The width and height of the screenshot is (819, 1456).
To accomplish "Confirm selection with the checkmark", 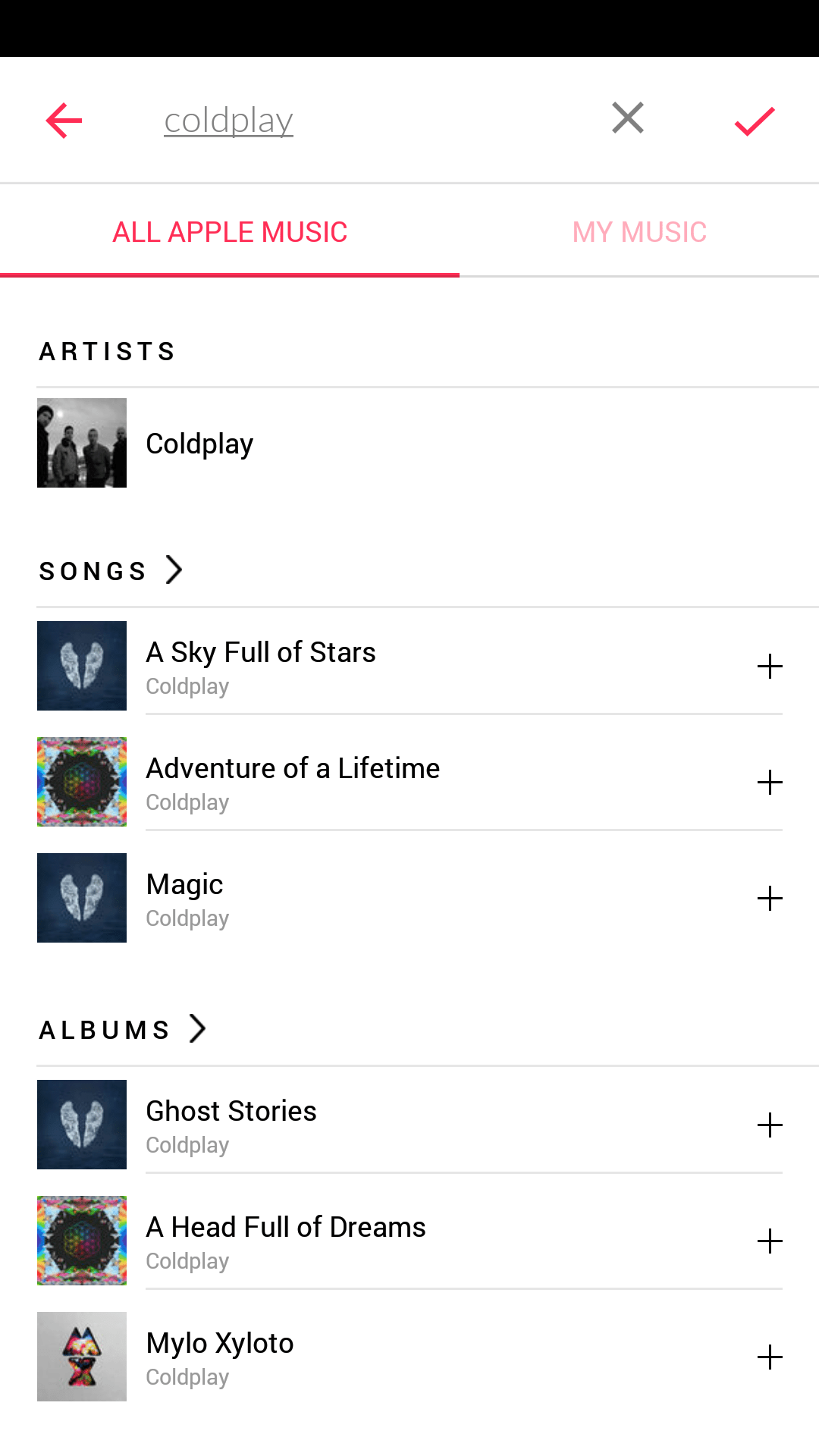I will [755, 121].
